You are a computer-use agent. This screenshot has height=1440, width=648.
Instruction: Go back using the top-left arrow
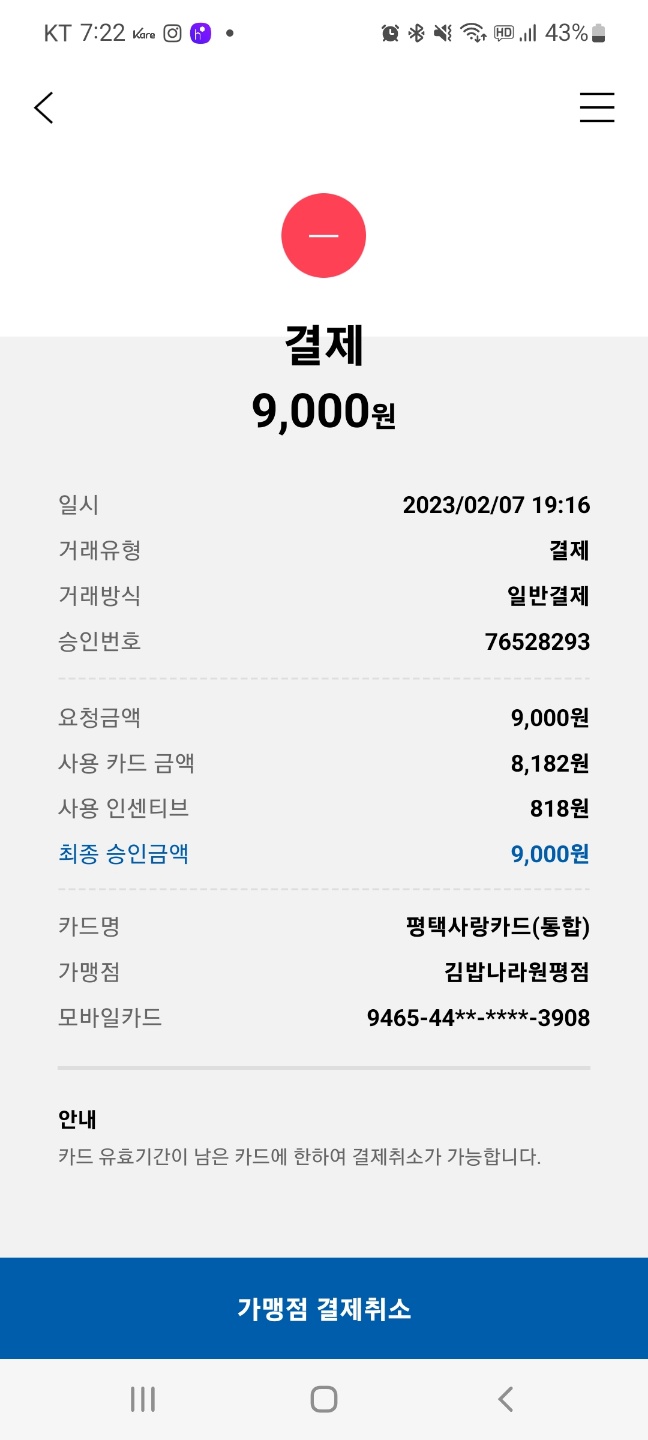point(43,108)
